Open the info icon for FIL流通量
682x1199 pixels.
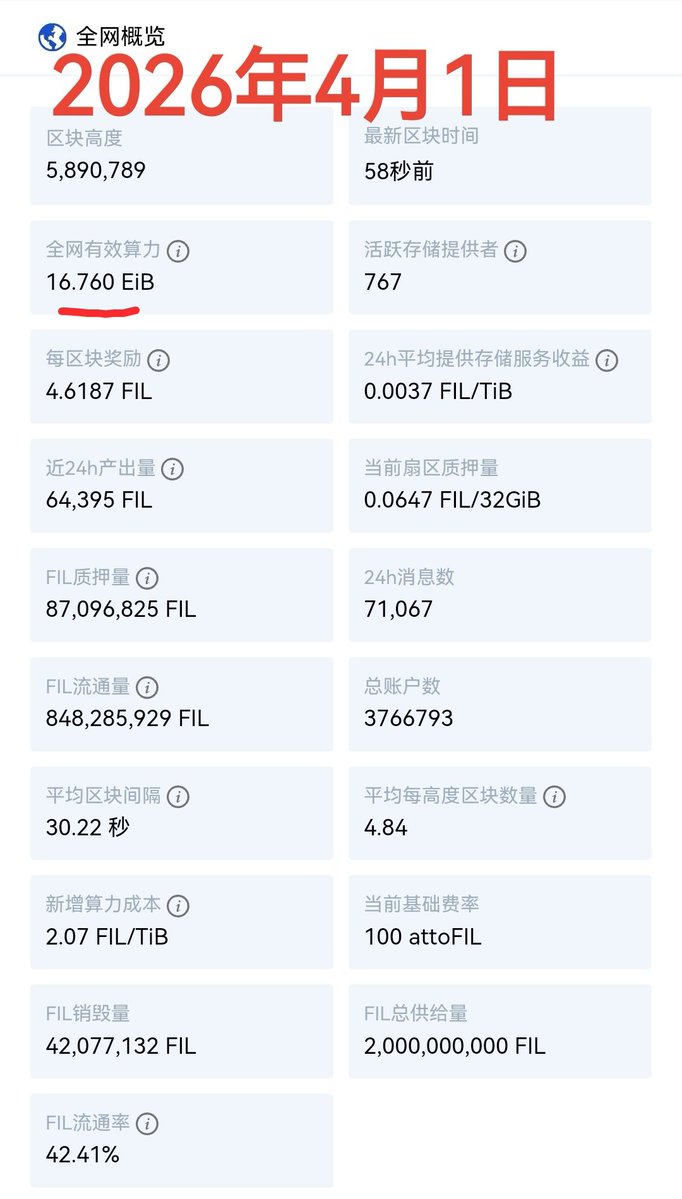(x=147, y=687)
